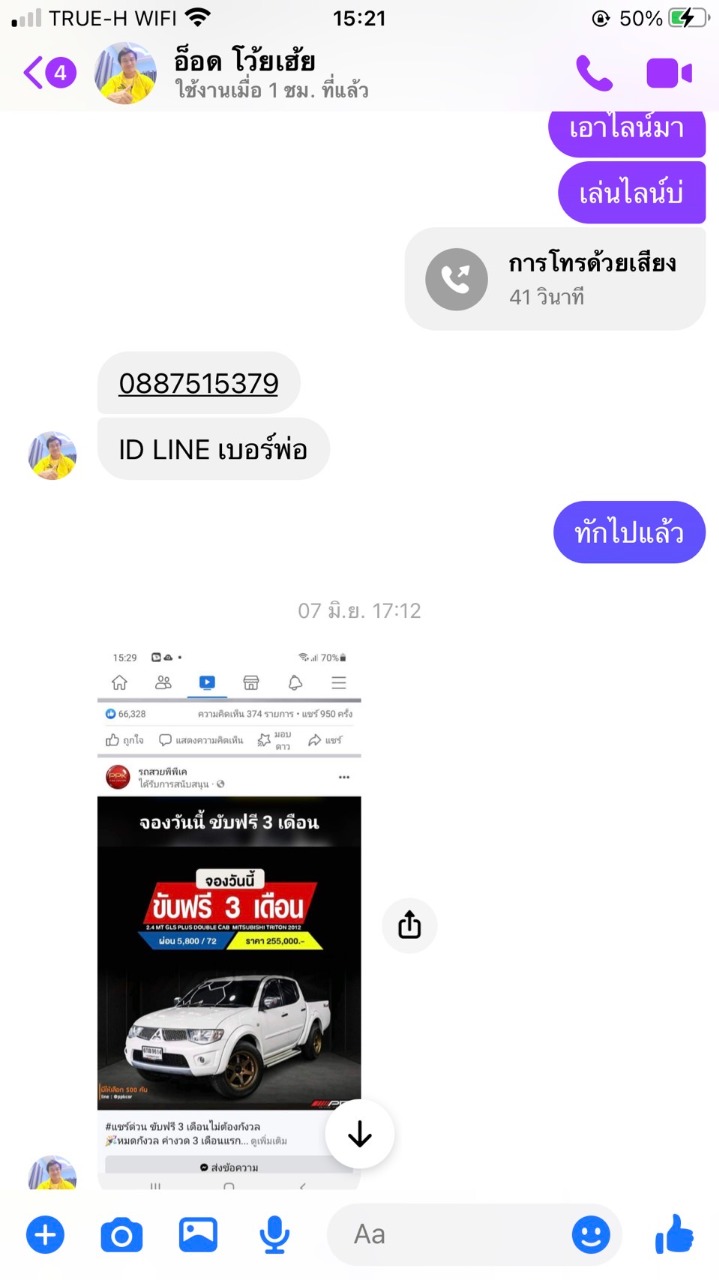
Task: Open the plus menu for more actions
Action: [x=45, y=1235]
